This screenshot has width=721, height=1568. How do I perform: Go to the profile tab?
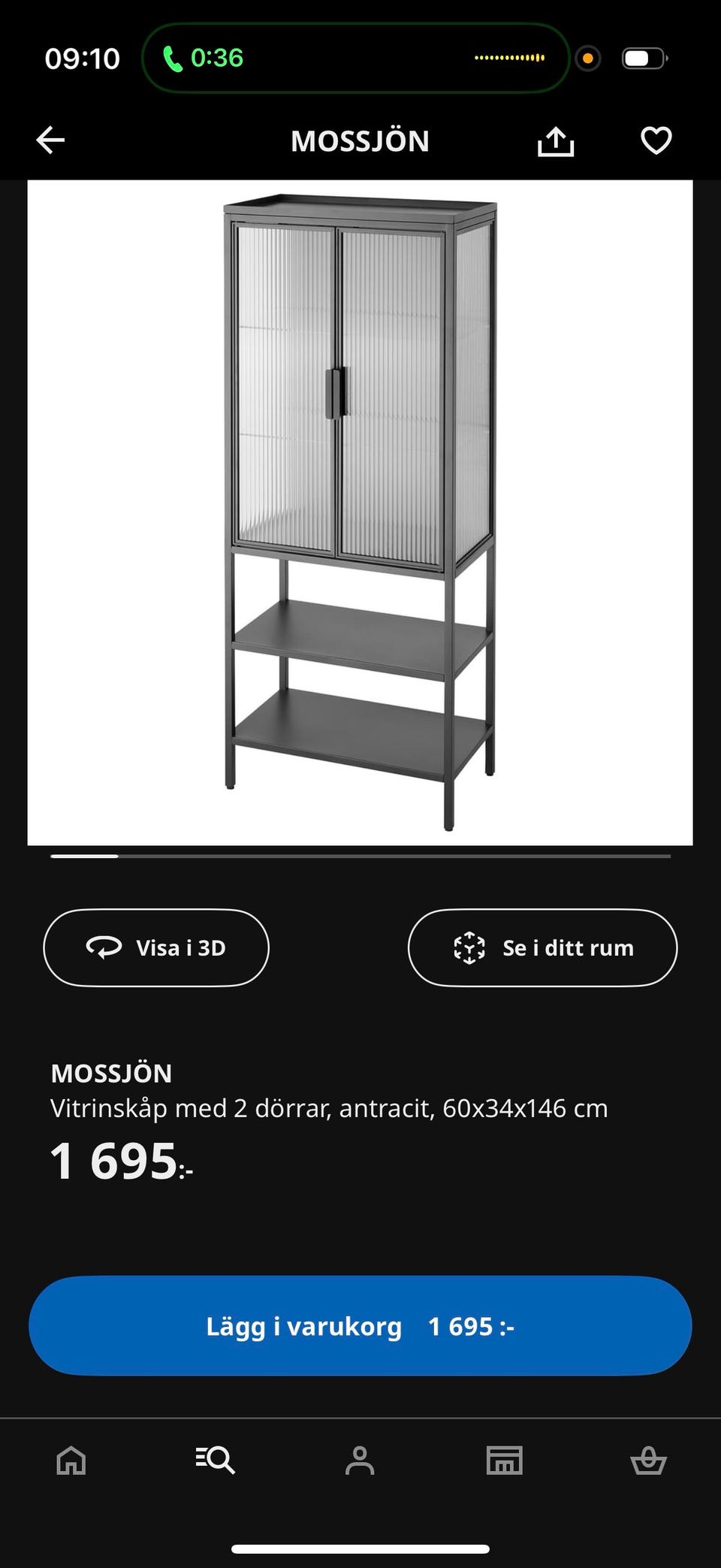[360, 1461]
